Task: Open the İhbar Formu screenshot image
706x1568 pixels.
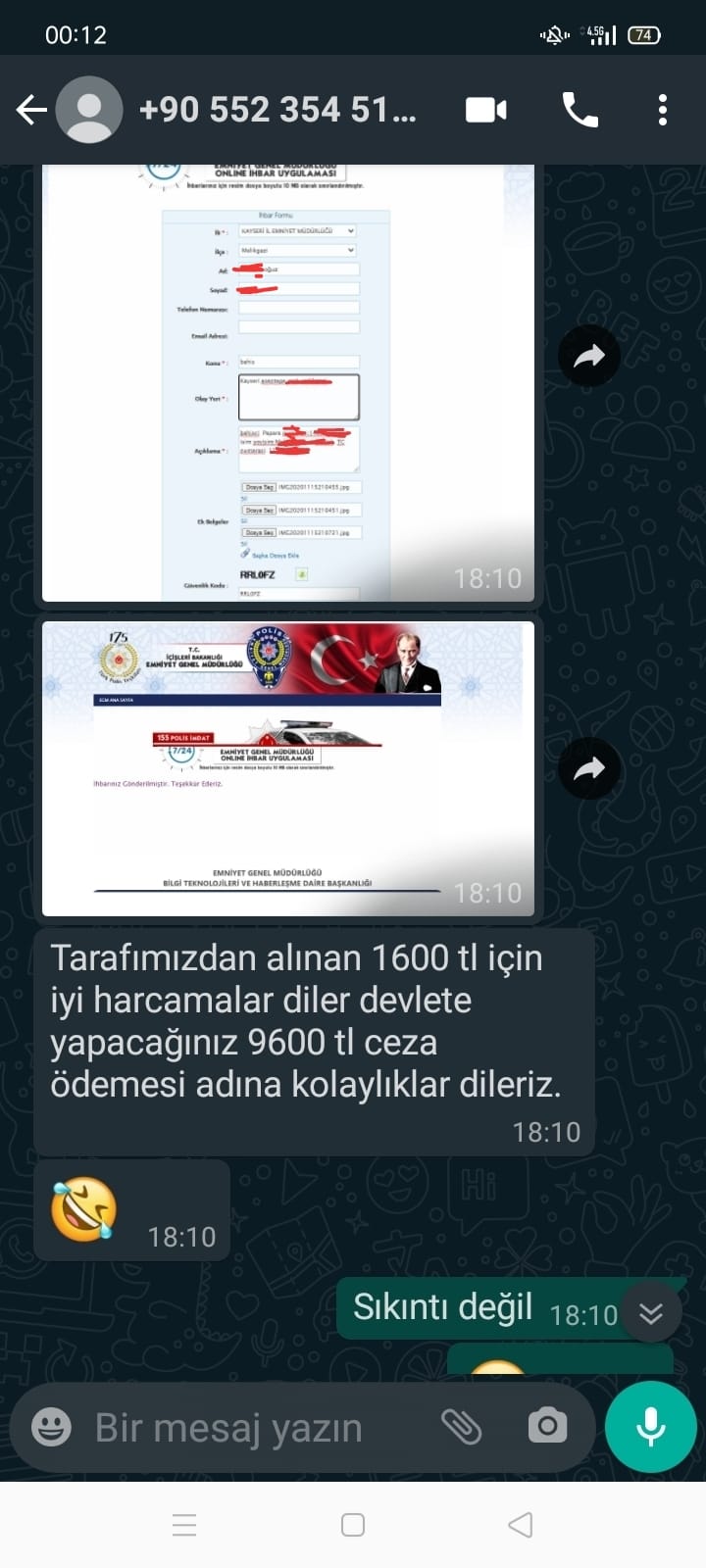Action: pyautogui.click(x=288, y=383)
